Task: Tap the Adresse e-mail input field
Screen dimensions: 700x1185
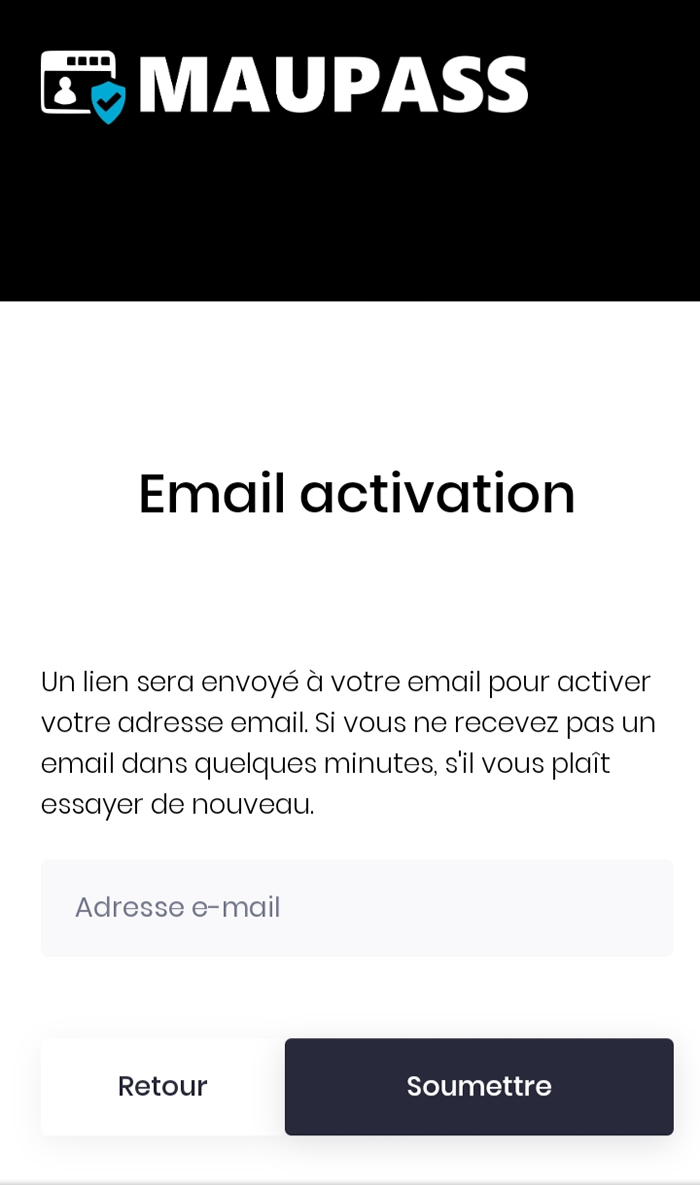Action: 356,907
